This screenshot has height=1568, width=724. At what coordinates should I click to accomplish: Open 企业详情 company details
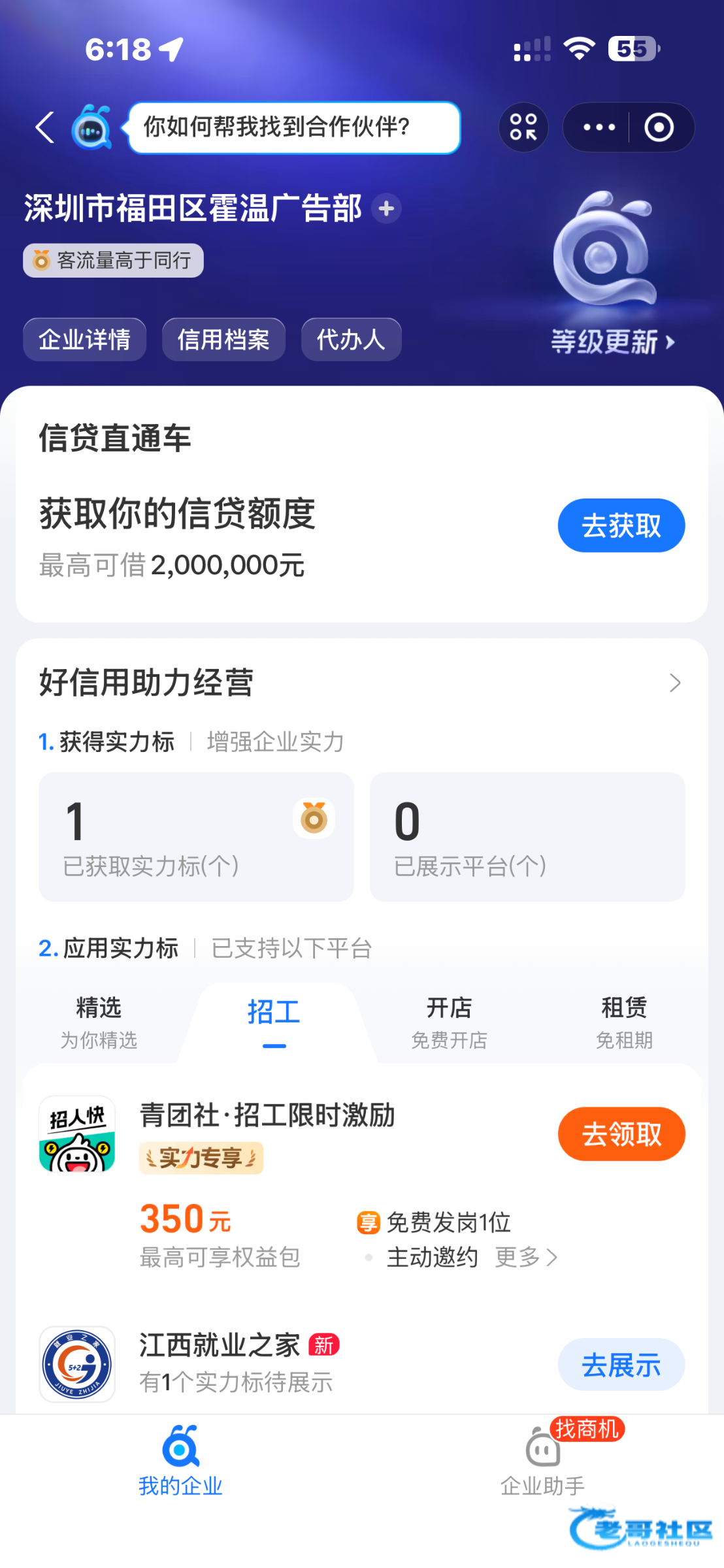(x=85, y=340)
